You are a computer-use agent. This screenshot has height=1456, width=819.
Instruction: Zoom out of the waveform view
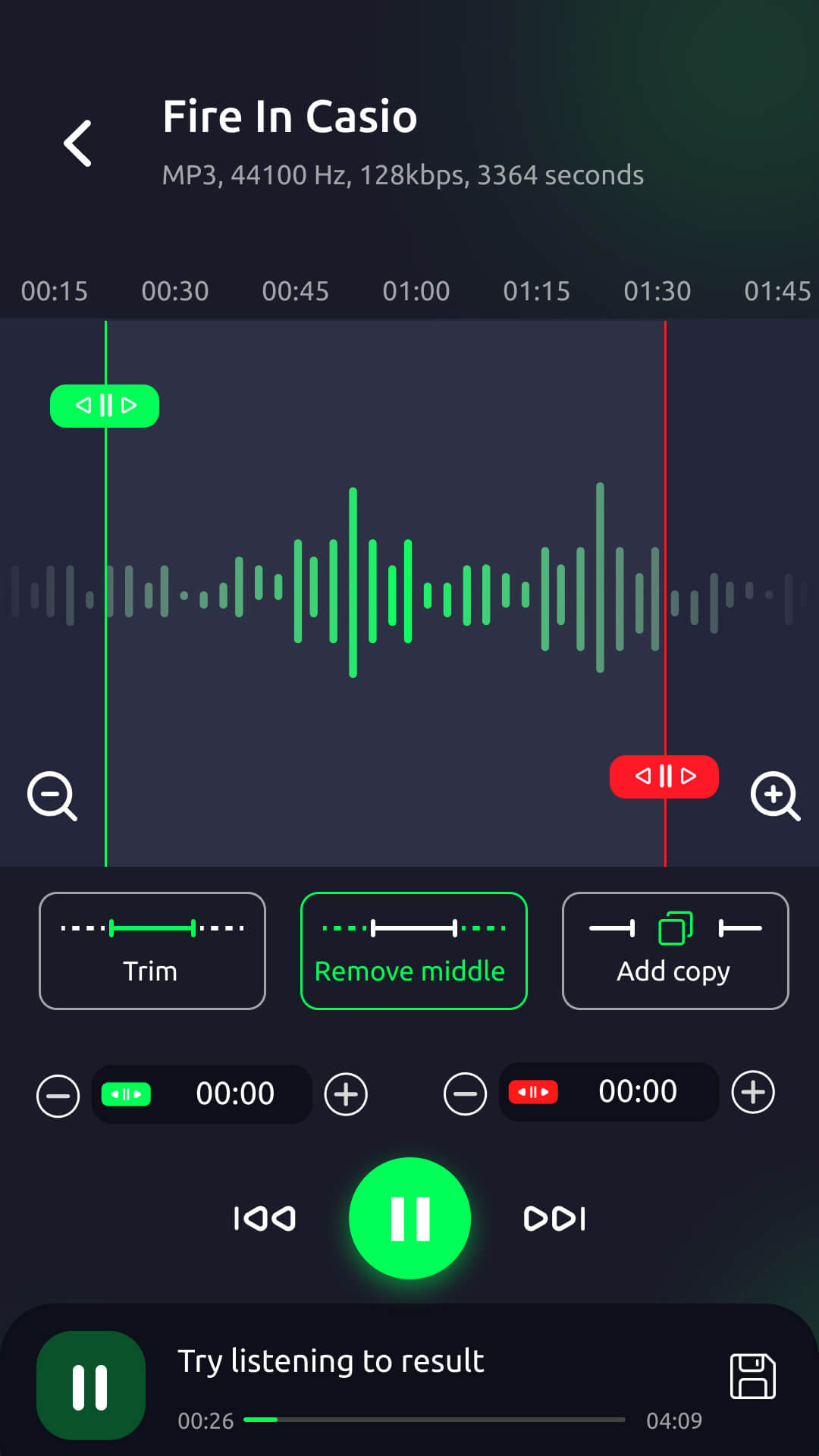point(52,796)
